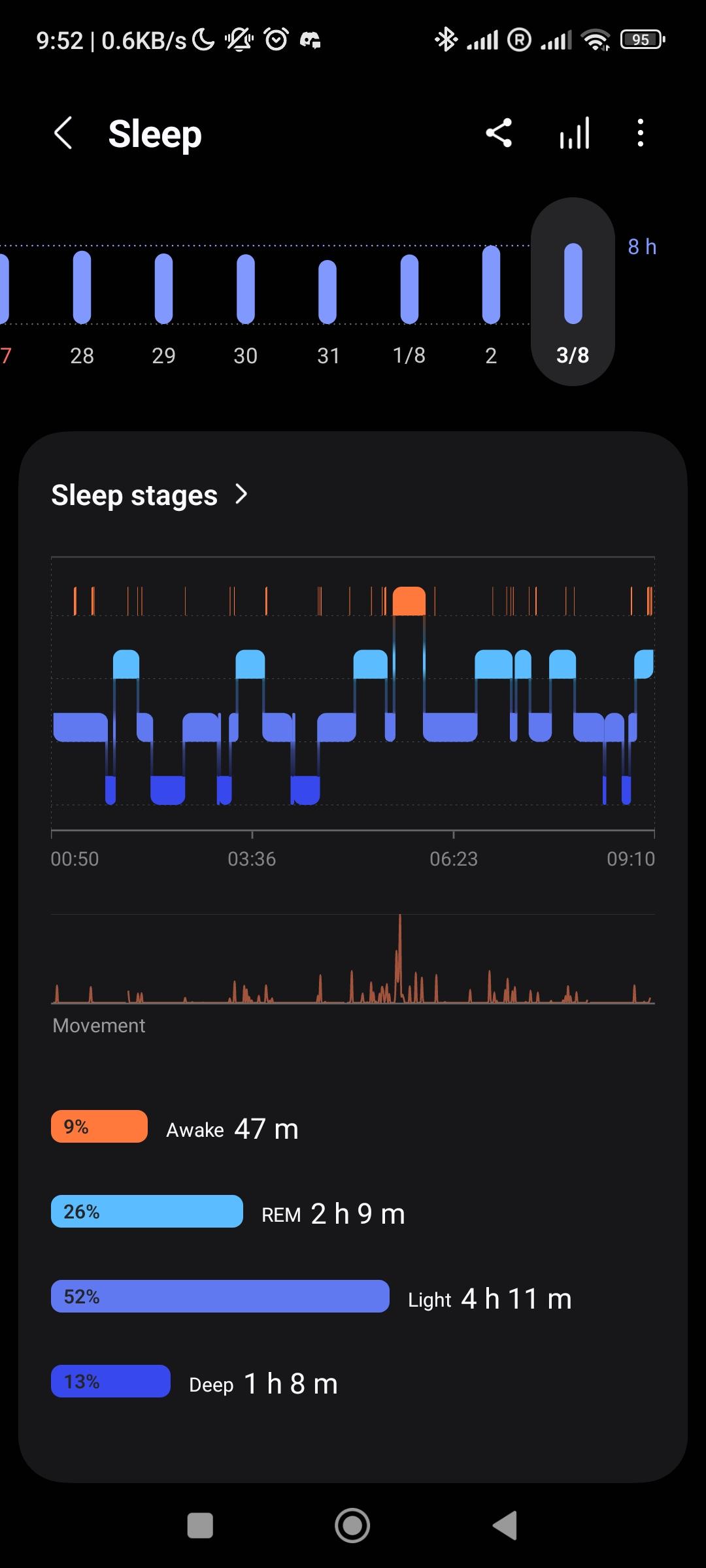Viewport: 706px width, 1568px height.
Task: Share the sleep report
Action: (x=499, y=133)
